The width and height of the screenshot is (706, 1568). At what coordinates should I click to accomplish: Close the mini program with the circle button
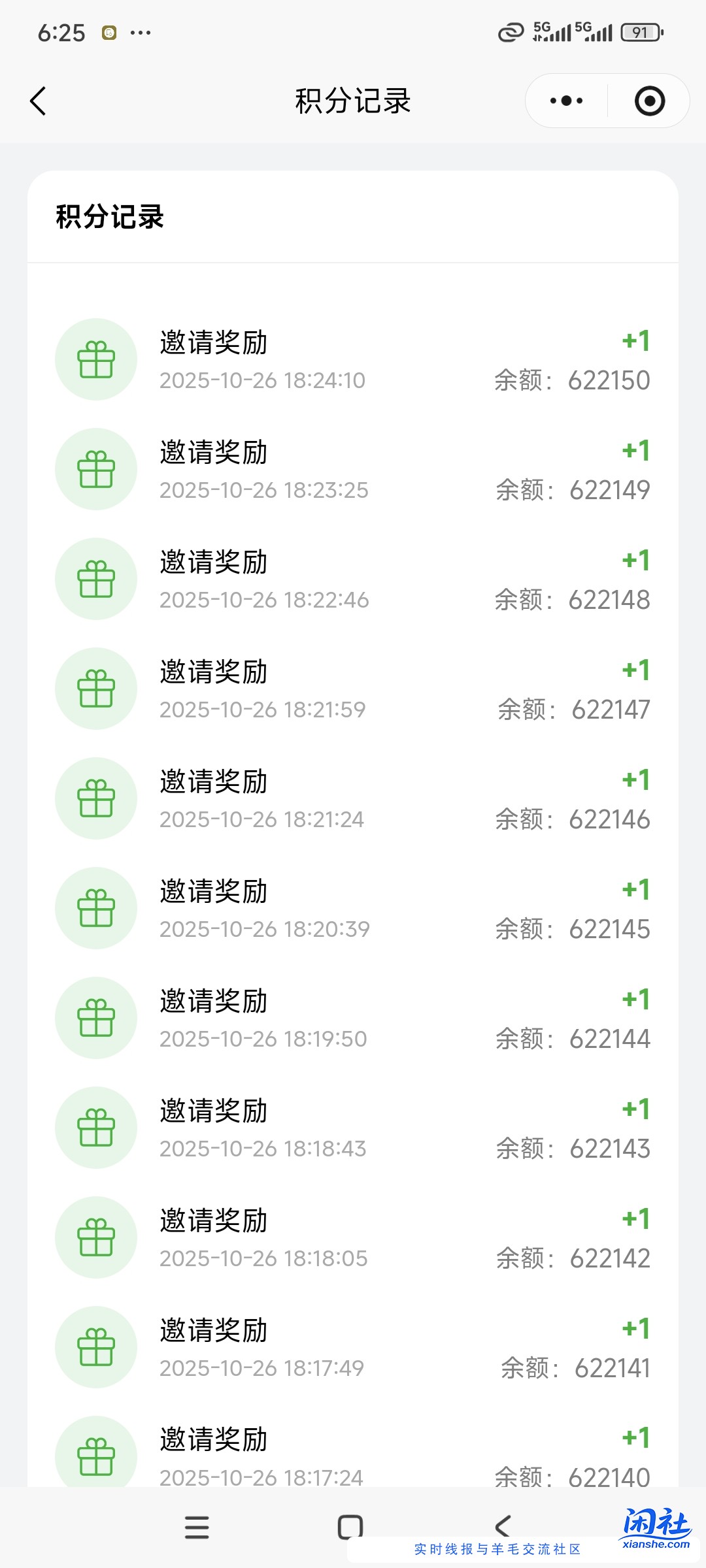coord(650,101)
